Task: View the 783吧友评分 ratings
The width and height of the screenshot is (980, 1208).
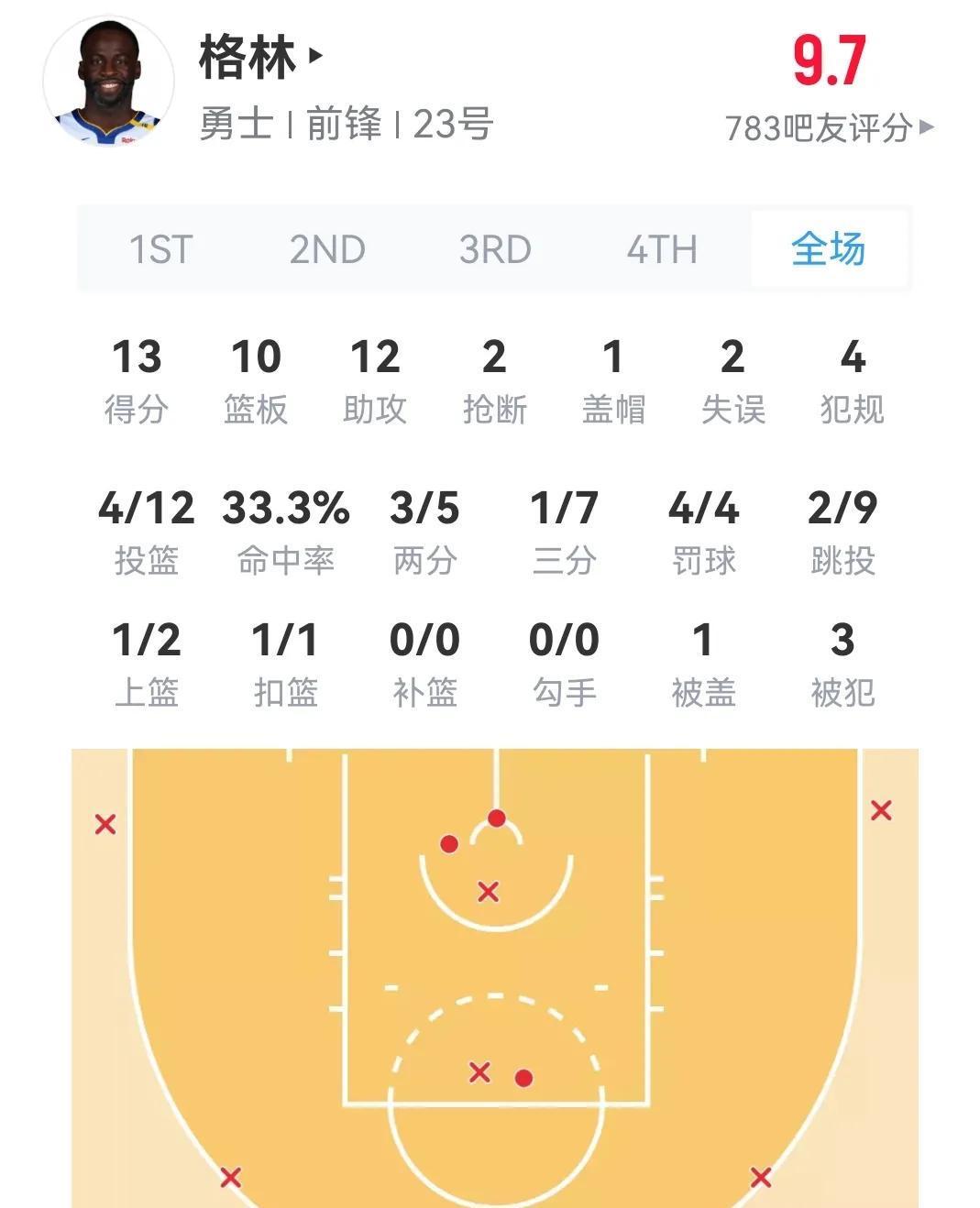Action: [x=828, y=127]
